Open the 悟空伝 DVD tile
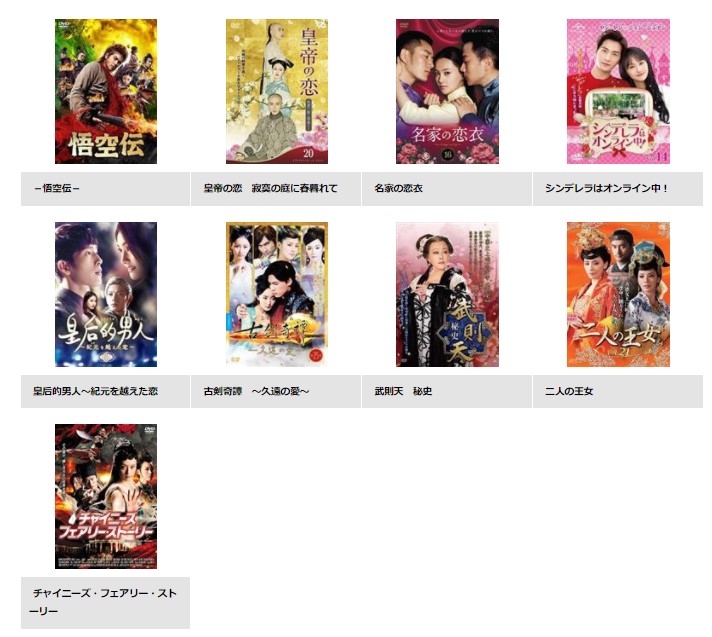 tap(105, 92)
